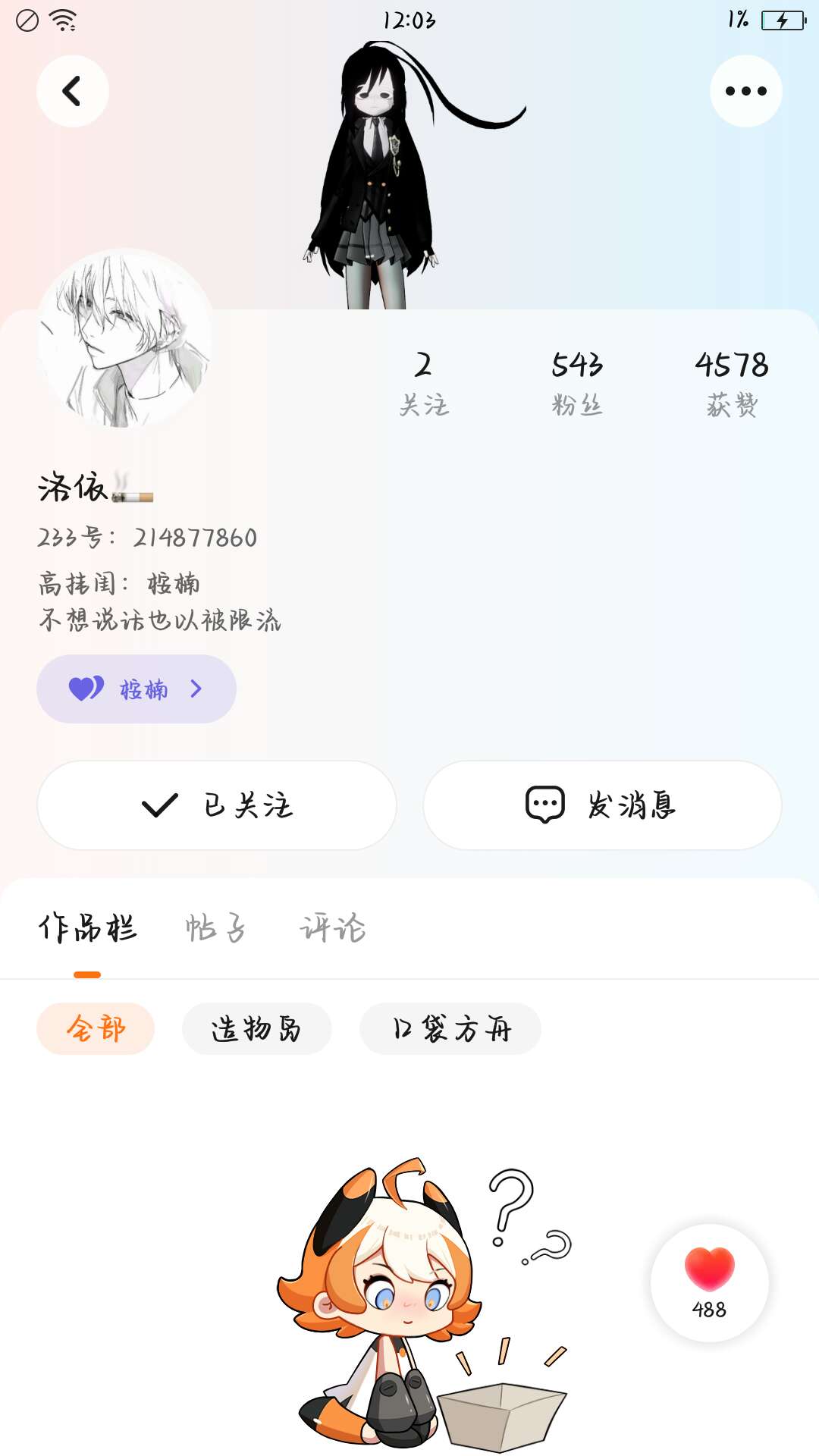View the 粉丝 followers list
Image resolution: width=819 pixels, height=1456 pixels.
(x=577, y=384)
